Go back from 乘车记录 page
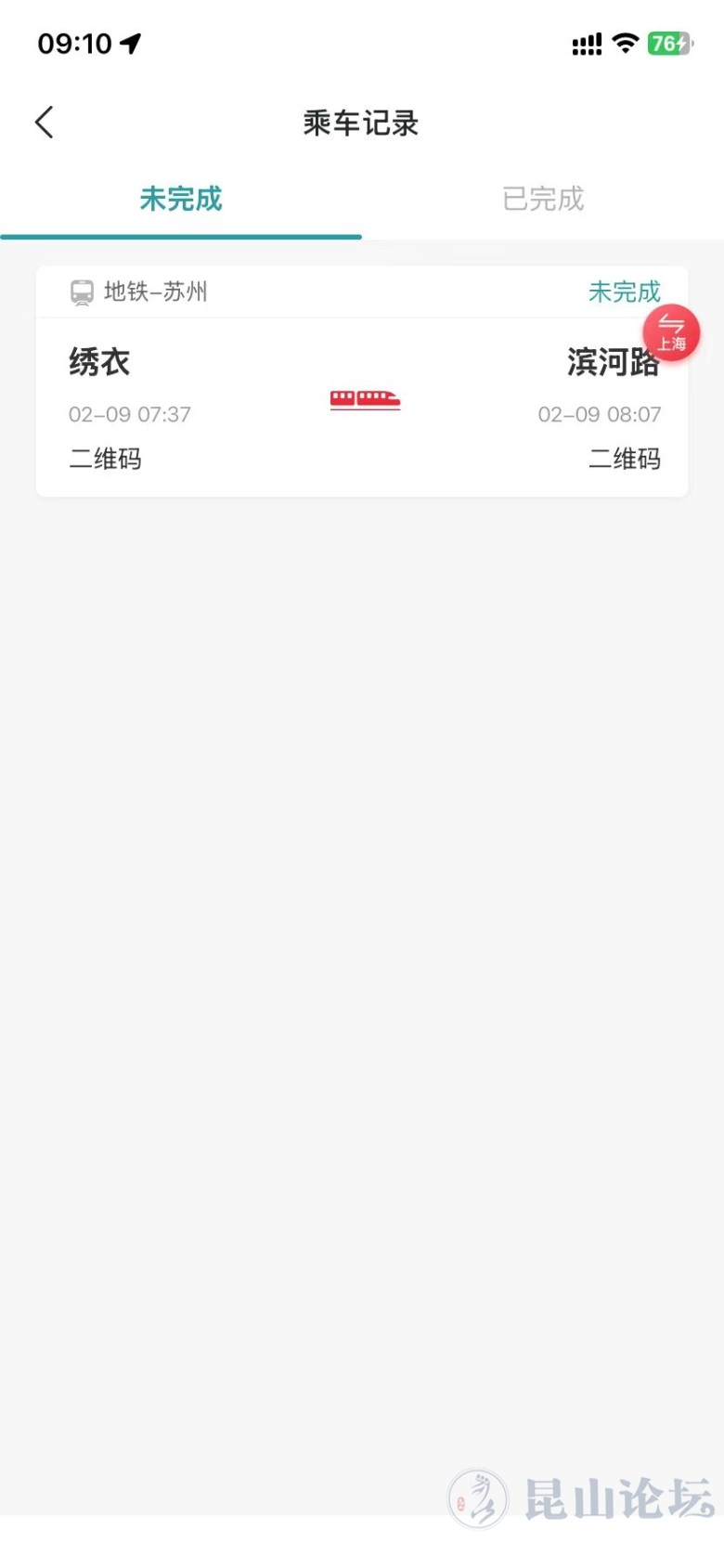Image resolution: width=724 pixels, height=1568 pixels. (x=45, y=123)
